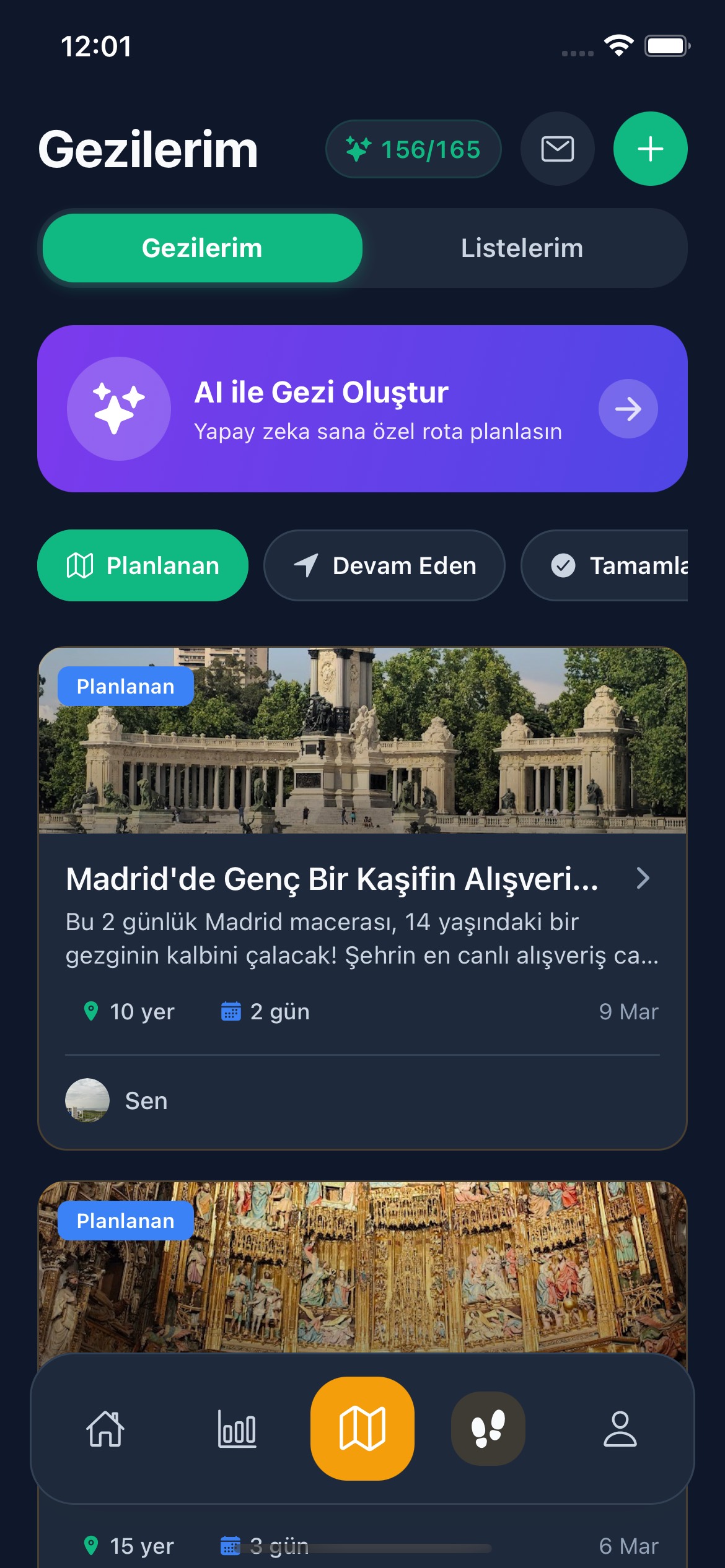Screen dimensions: 725x1568
Task: Open the mail inbox icon
Action: click(556, 148)
